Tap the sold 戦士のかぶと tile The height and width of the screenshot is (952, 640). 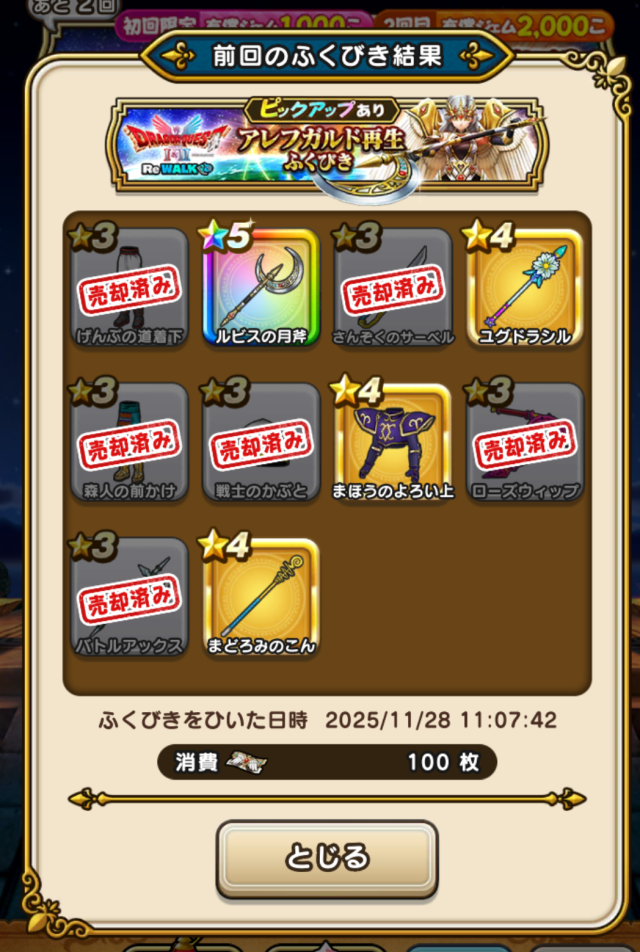[x=260, y=442]
